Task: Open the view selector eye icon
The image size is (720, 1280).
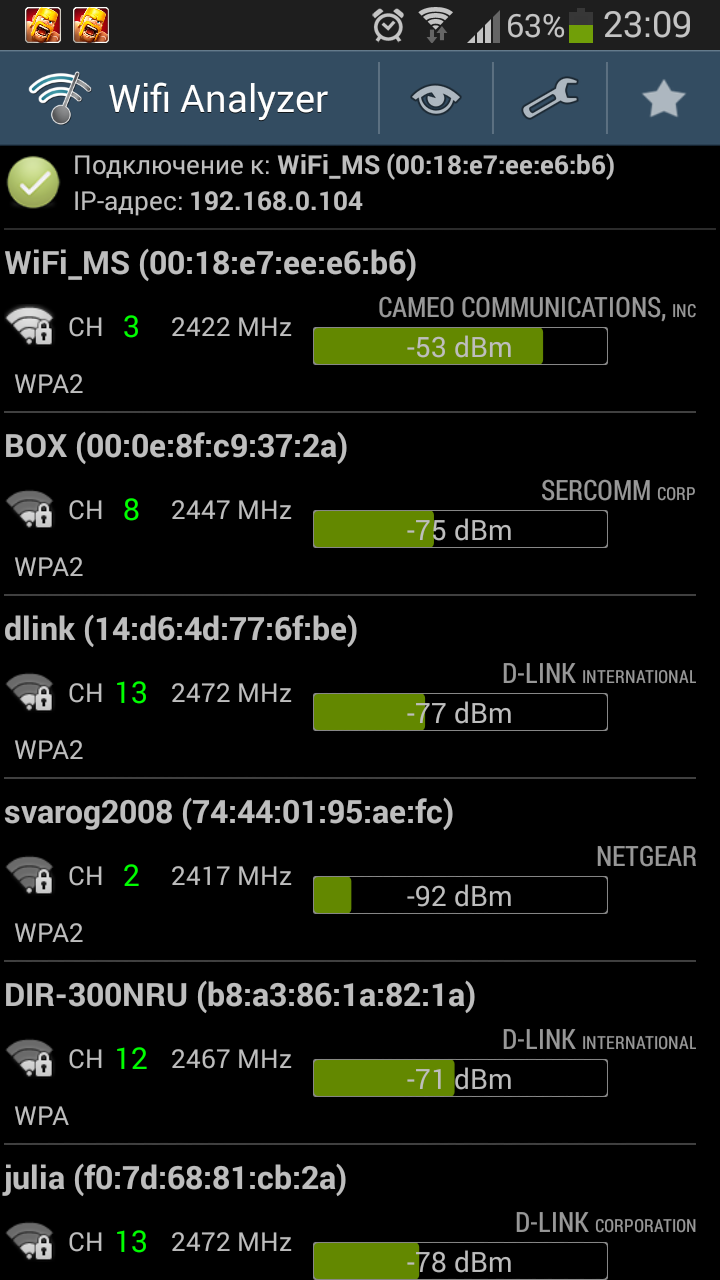Action: pyautogui.click(x=436, y=98)
